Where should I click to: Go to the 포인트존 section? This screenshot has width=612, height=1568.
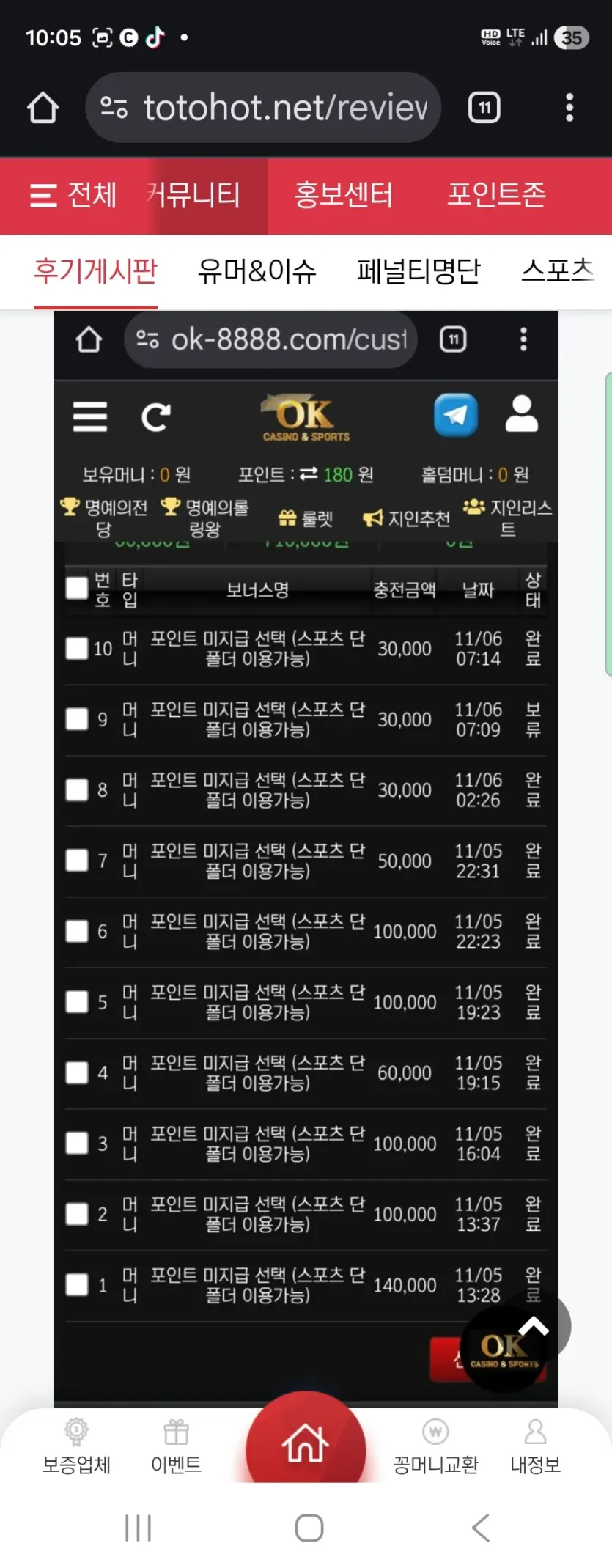(497, 195)
